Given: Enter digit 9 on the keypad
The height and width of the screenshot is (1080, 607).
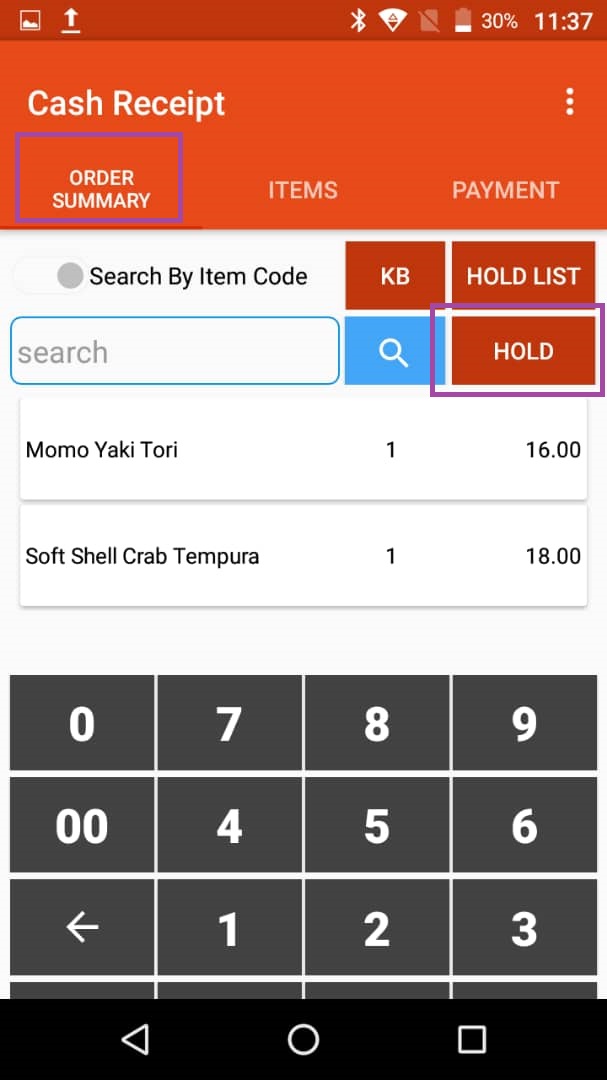Looking at the screenshot, I should [x=524, y=723].
